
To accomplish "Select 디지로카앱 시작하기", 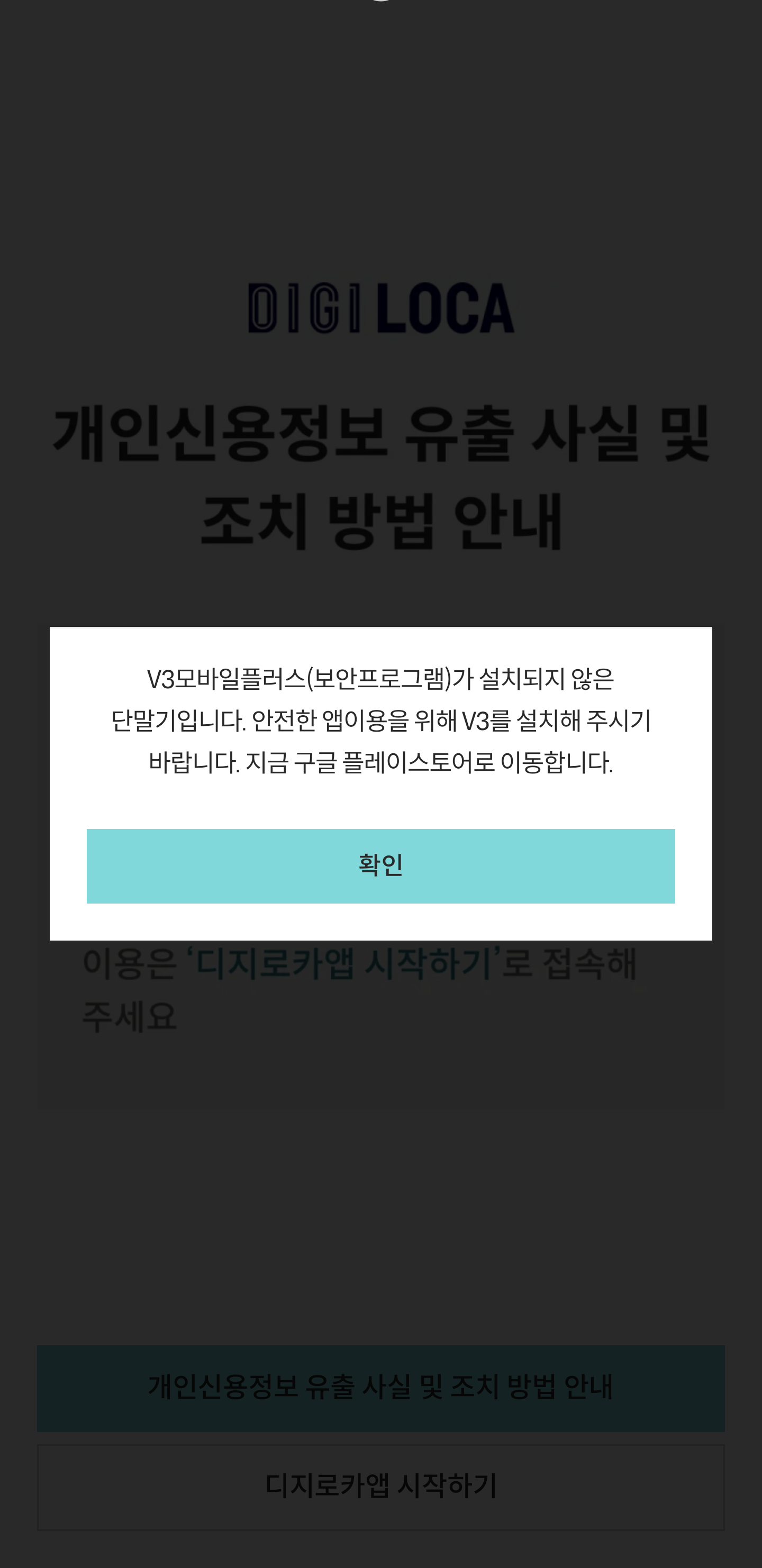I will coord(380,1486).
